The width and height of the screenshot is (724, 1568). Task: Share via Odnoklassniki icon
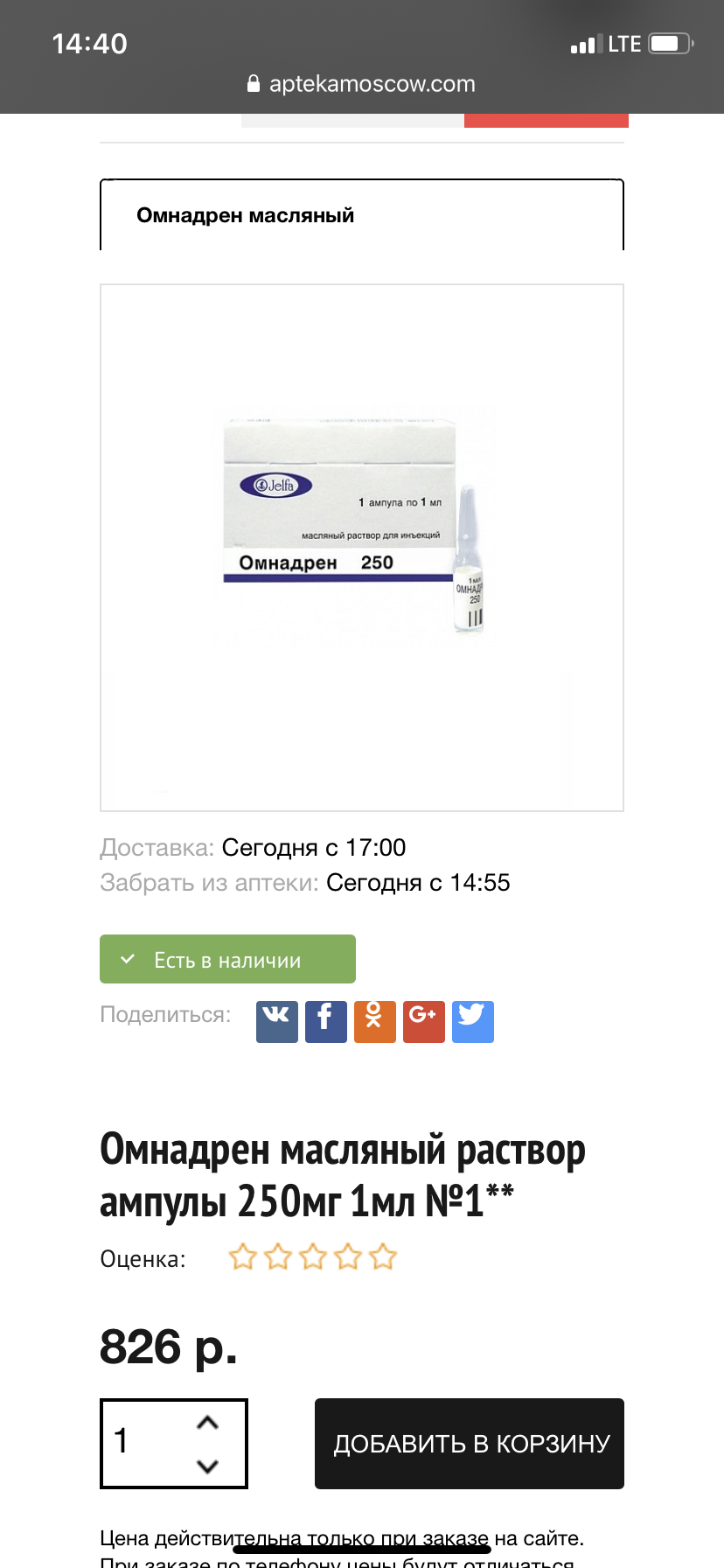click(x=374, y=1021)
